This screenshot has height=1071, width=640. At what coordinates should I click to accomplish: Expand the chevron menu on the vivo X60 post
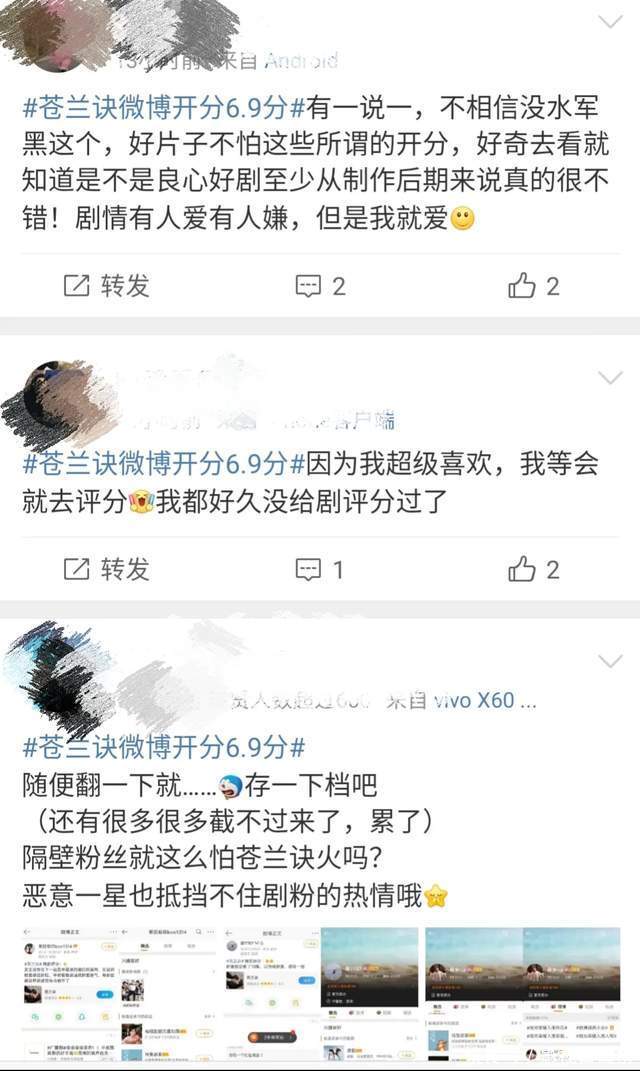[x=610, y=662]
